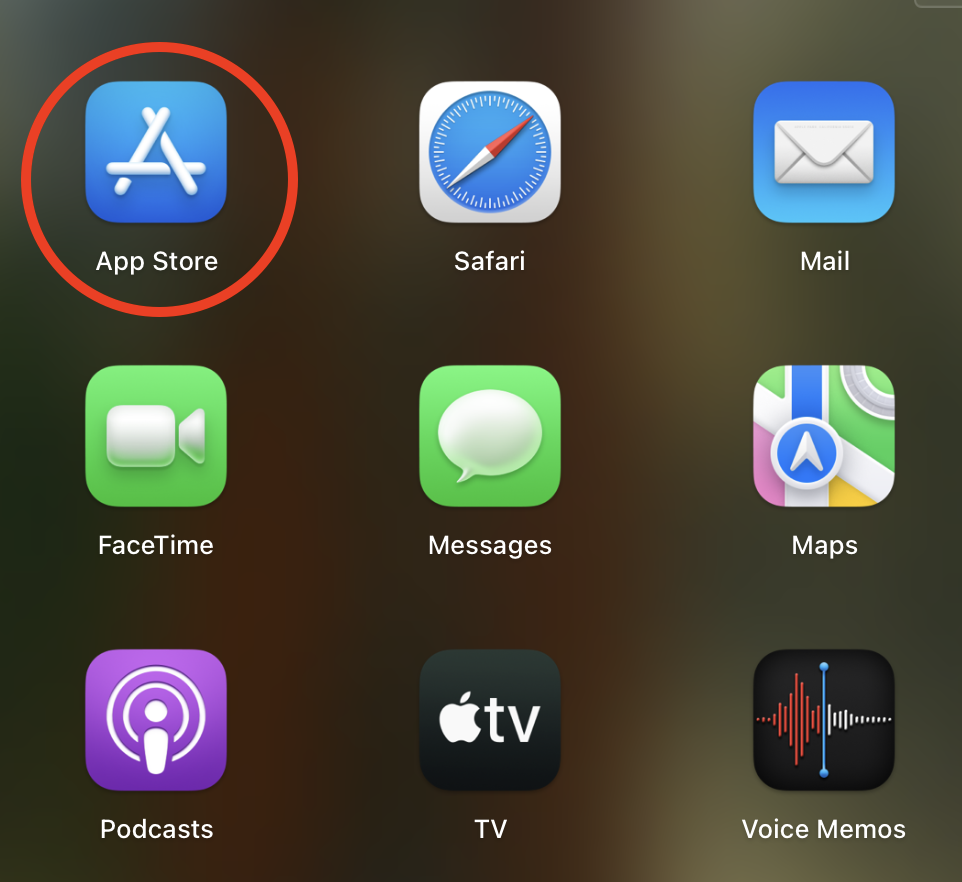Launch the Maps app

pos(823,436)
